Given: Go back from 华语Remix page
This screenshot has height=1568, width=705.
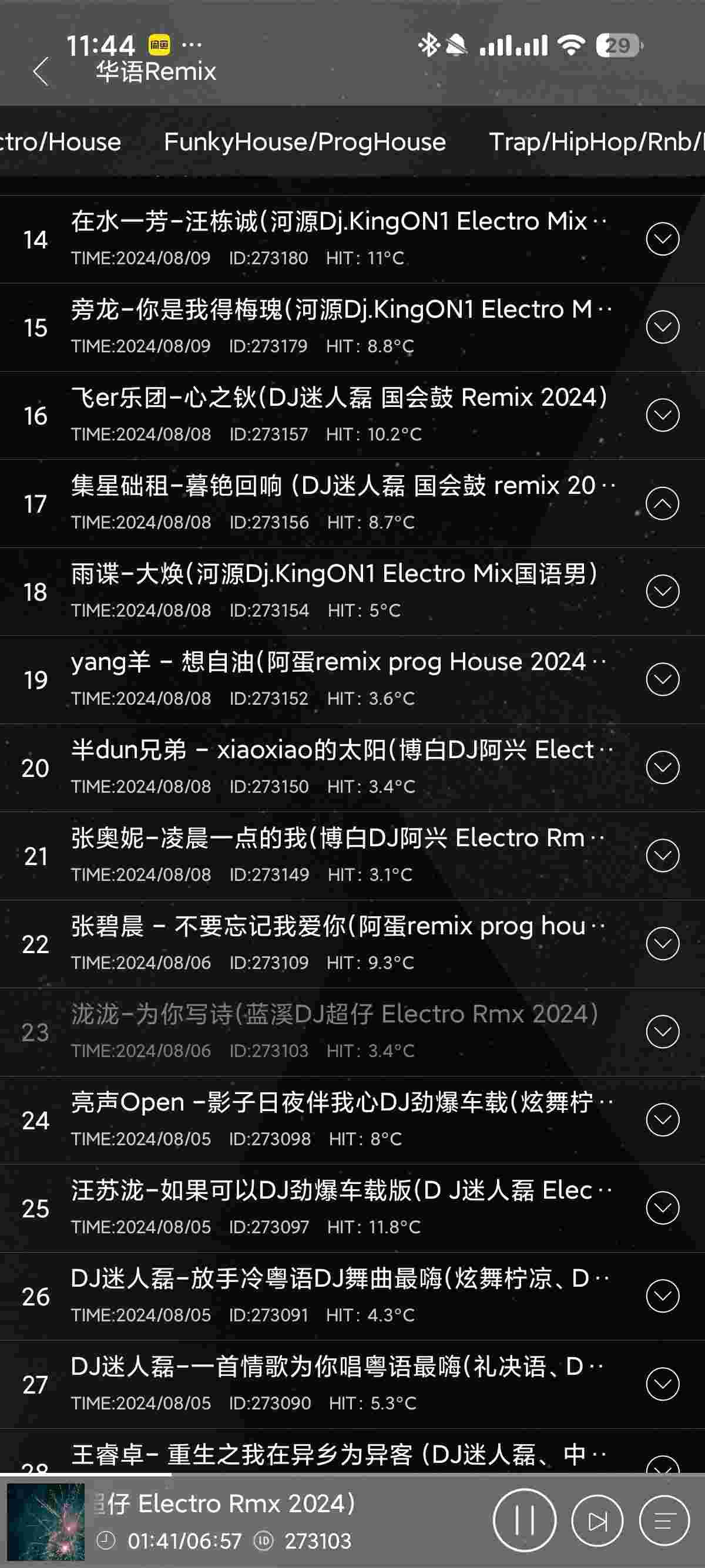Looking at the screenshot, I should coord(40,72).
